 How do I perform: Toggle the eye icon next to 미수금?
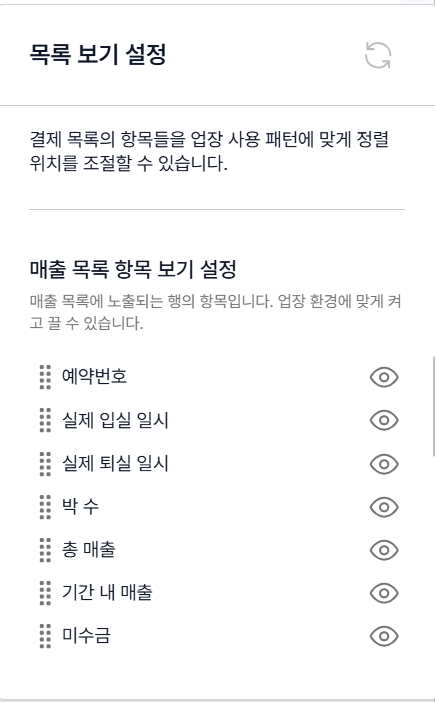pos(384,636)
